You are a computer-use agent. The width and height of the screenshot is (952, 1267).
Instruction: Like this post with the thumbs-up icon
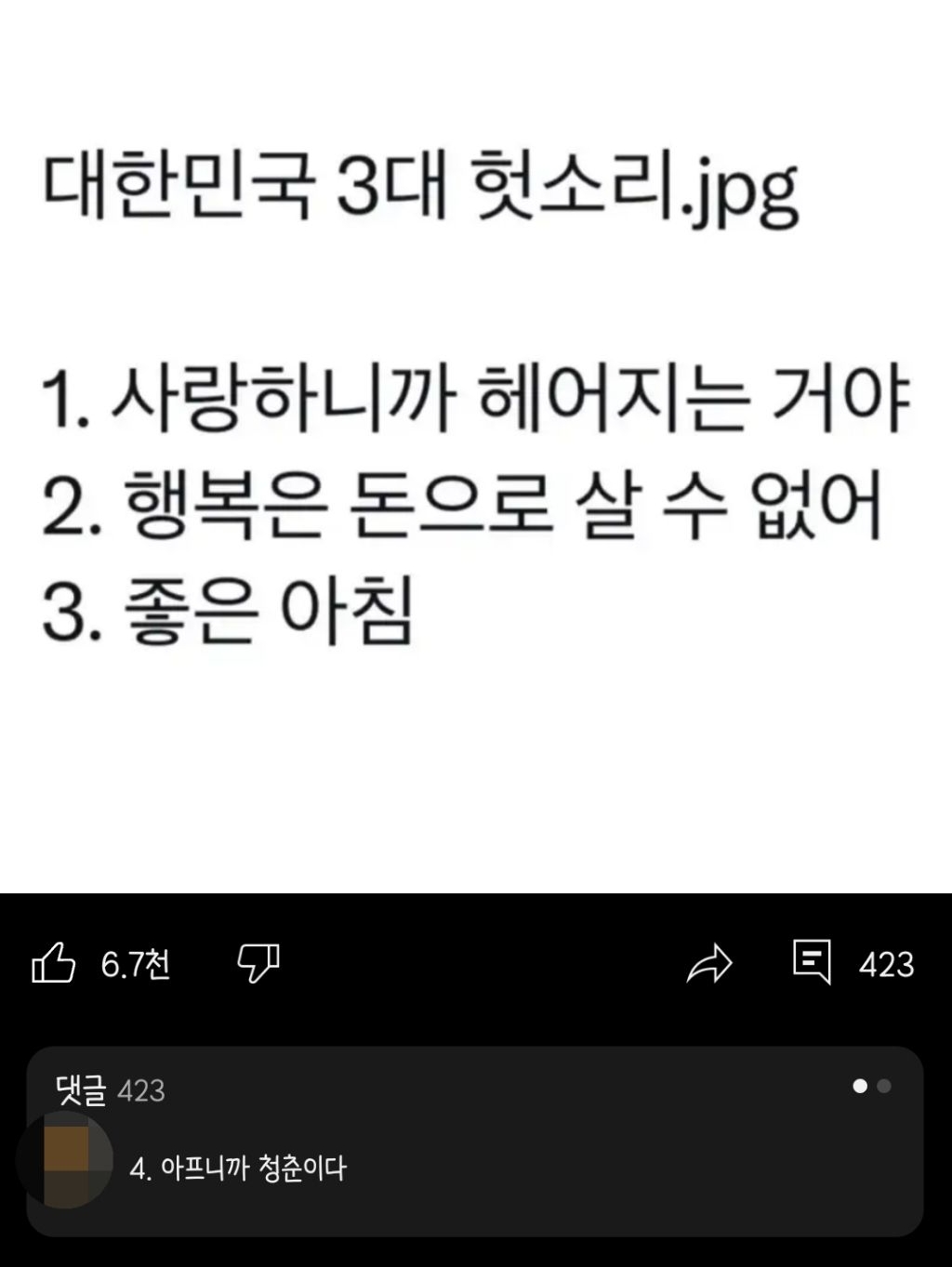tap(54, 963)
